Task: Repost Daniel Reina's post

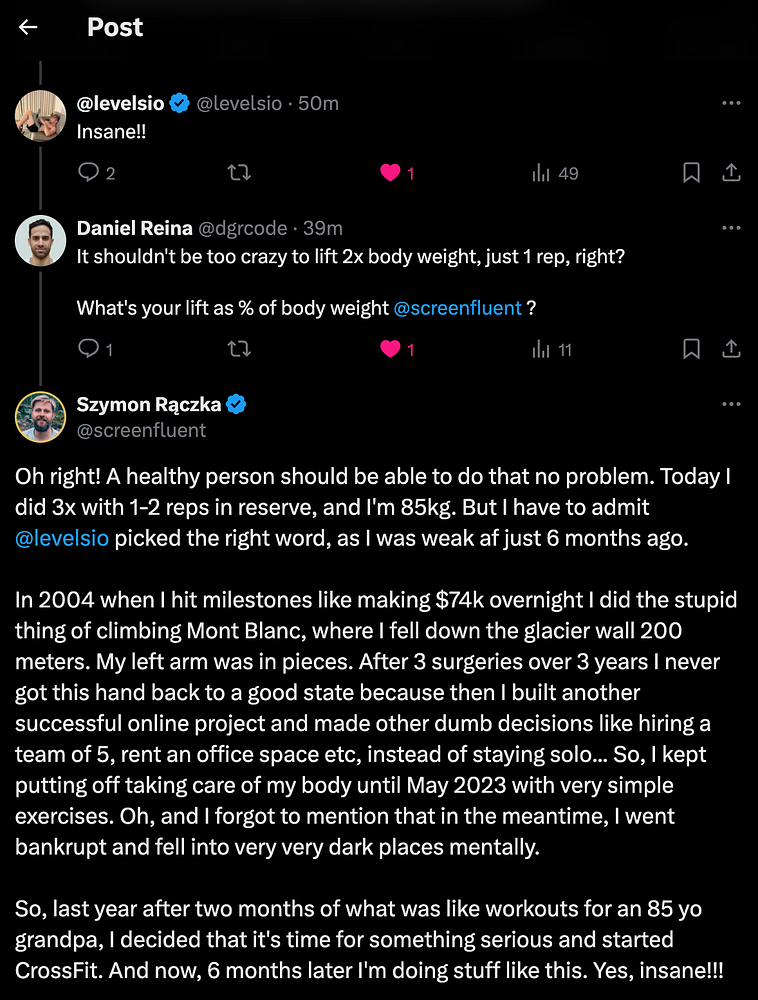Action: point(238,349)
